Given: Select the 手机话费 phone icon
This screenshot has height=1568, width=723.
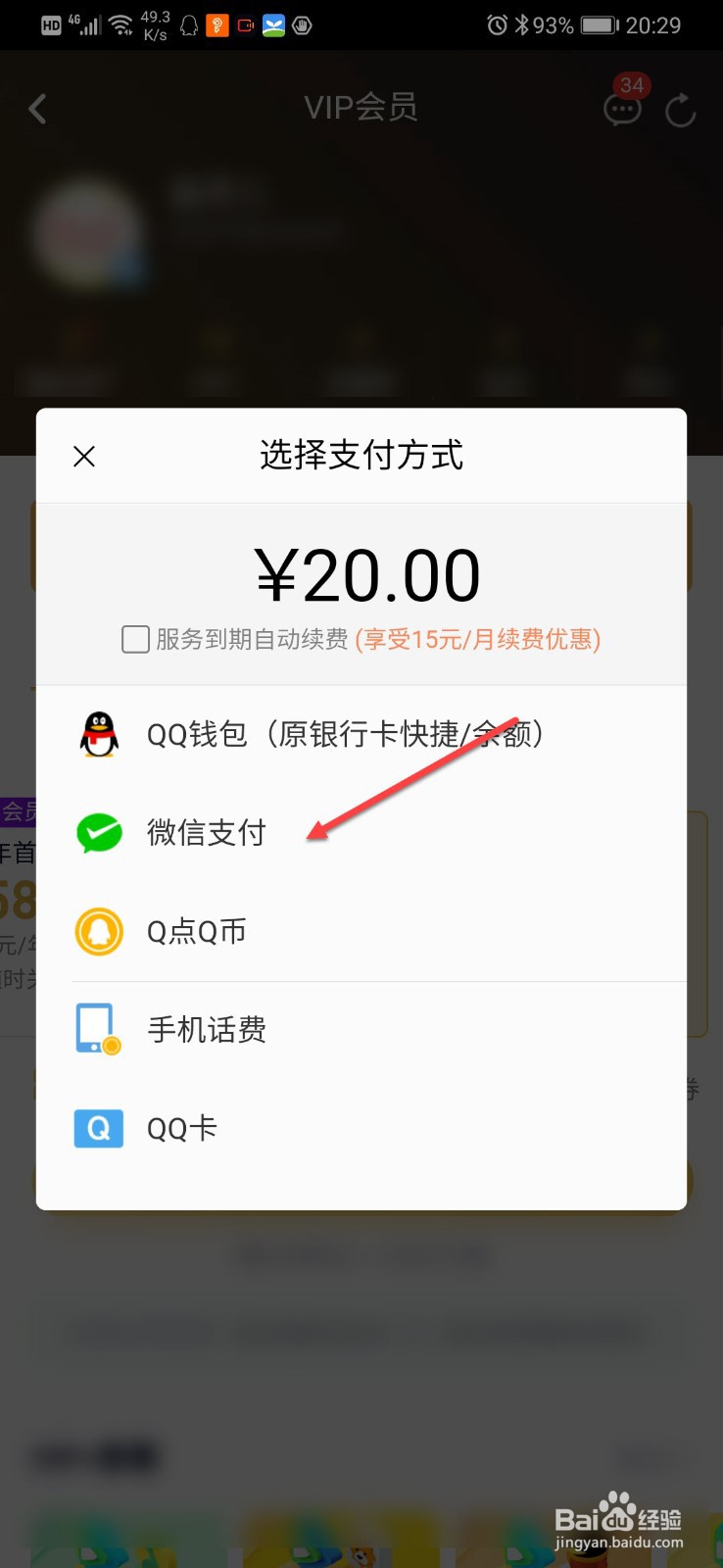Looking at the screenshot, I should pos(98,1028).
